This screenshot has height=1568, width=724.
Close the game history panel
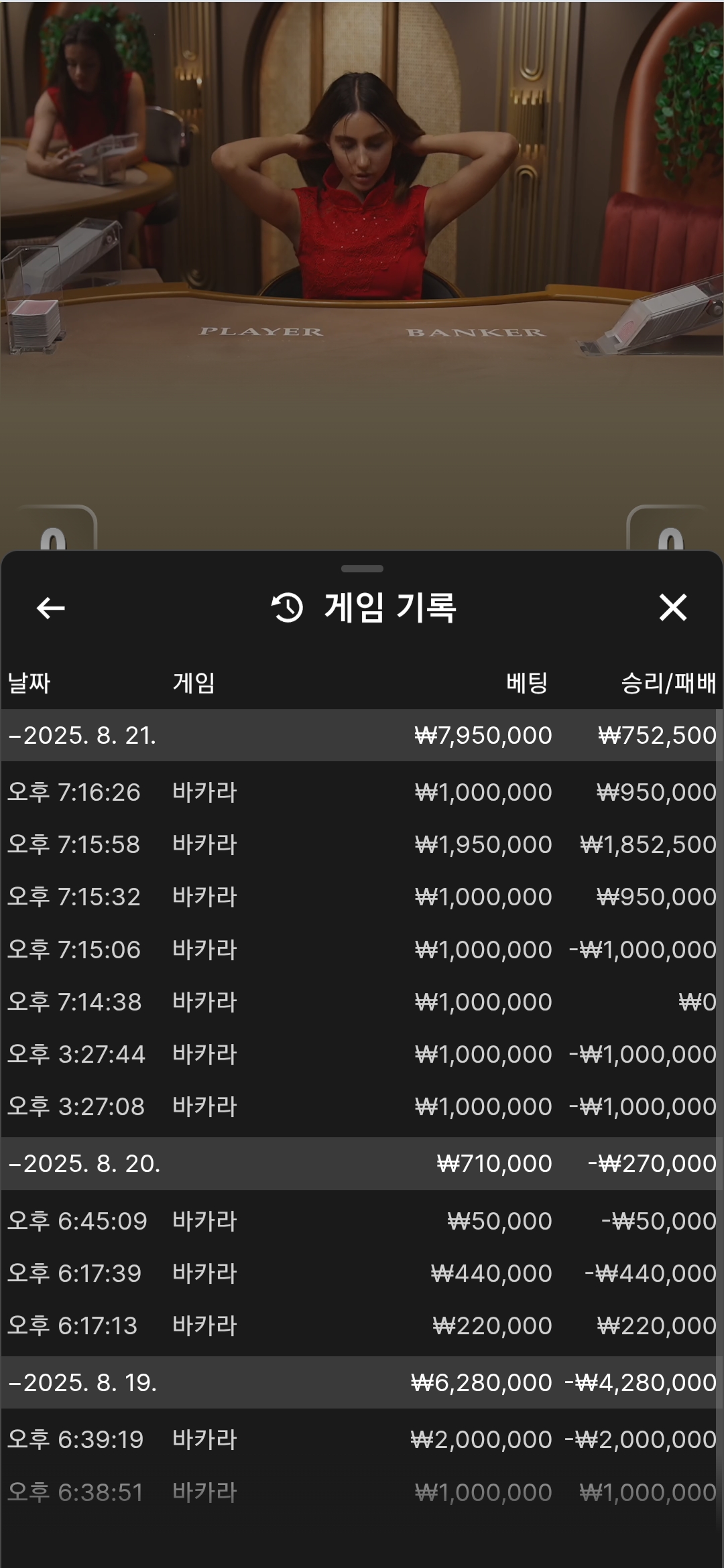[x=673, y=608]
